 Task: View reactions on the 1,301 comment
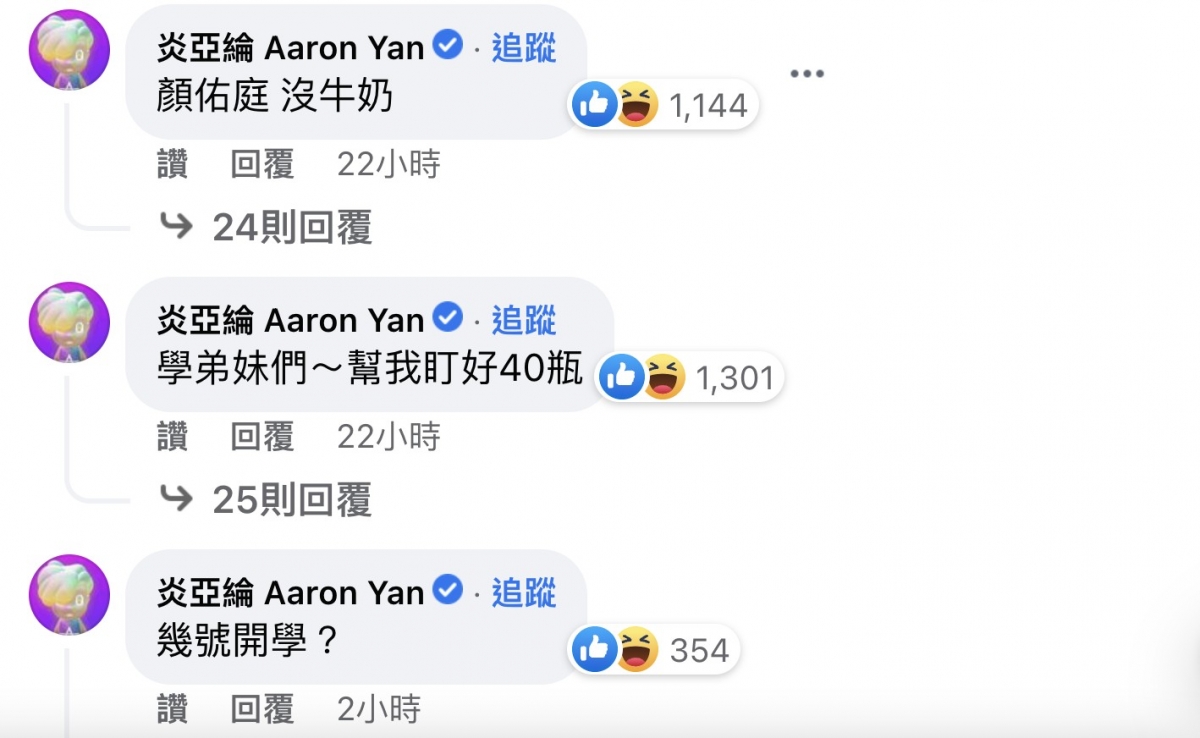690,378
